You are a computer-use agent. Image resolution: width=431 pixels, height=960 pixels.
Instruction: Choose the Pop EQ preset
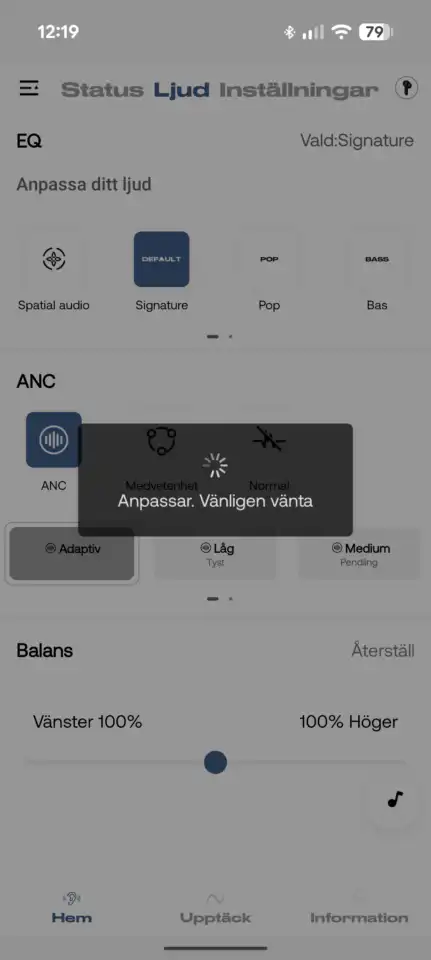(269, 271)
